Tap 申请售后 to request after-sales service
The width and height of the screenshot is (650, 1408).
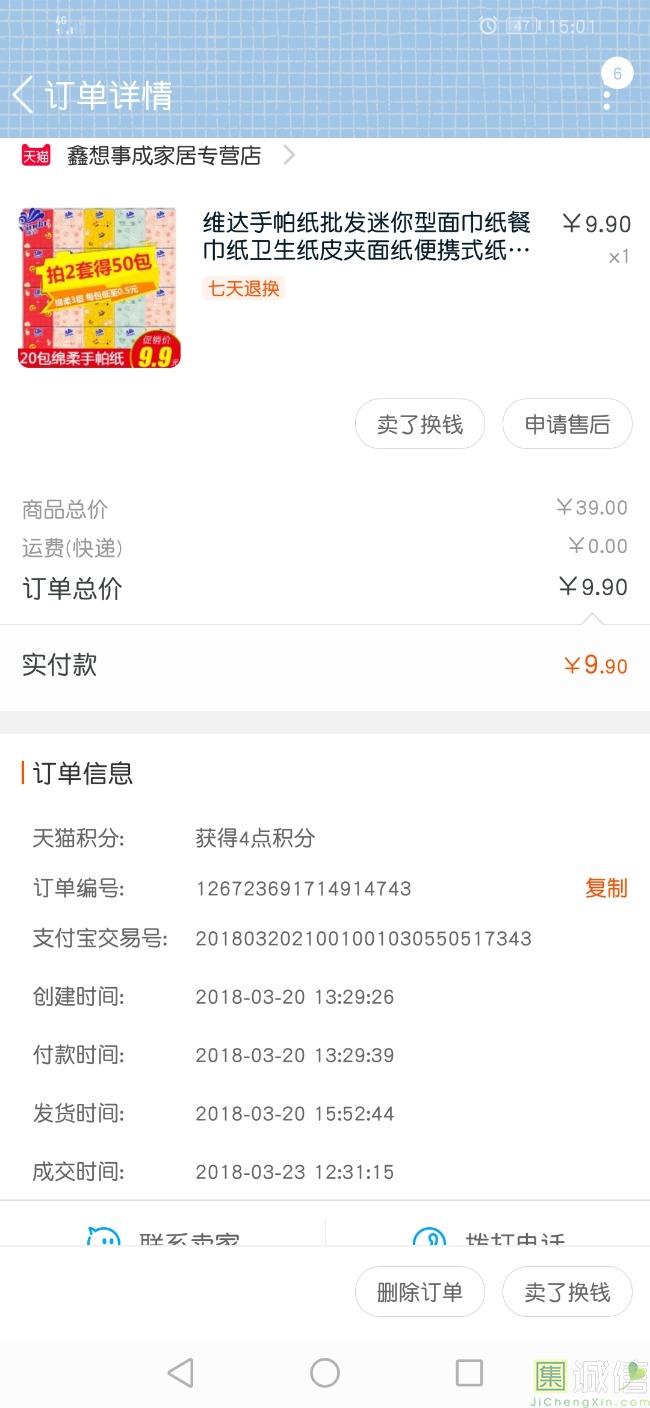(567, 425)
